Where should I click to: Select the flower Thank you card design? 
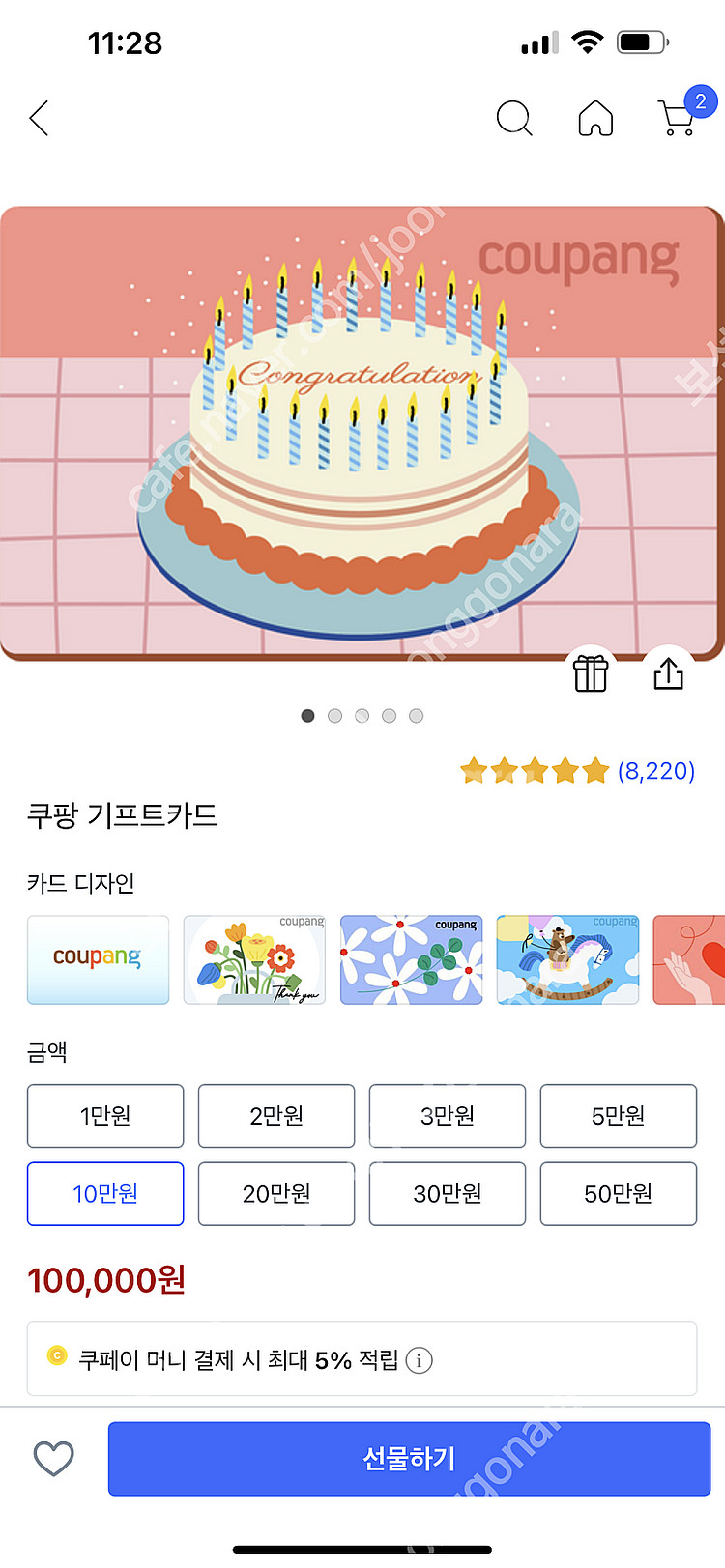[x=254, y=959]
